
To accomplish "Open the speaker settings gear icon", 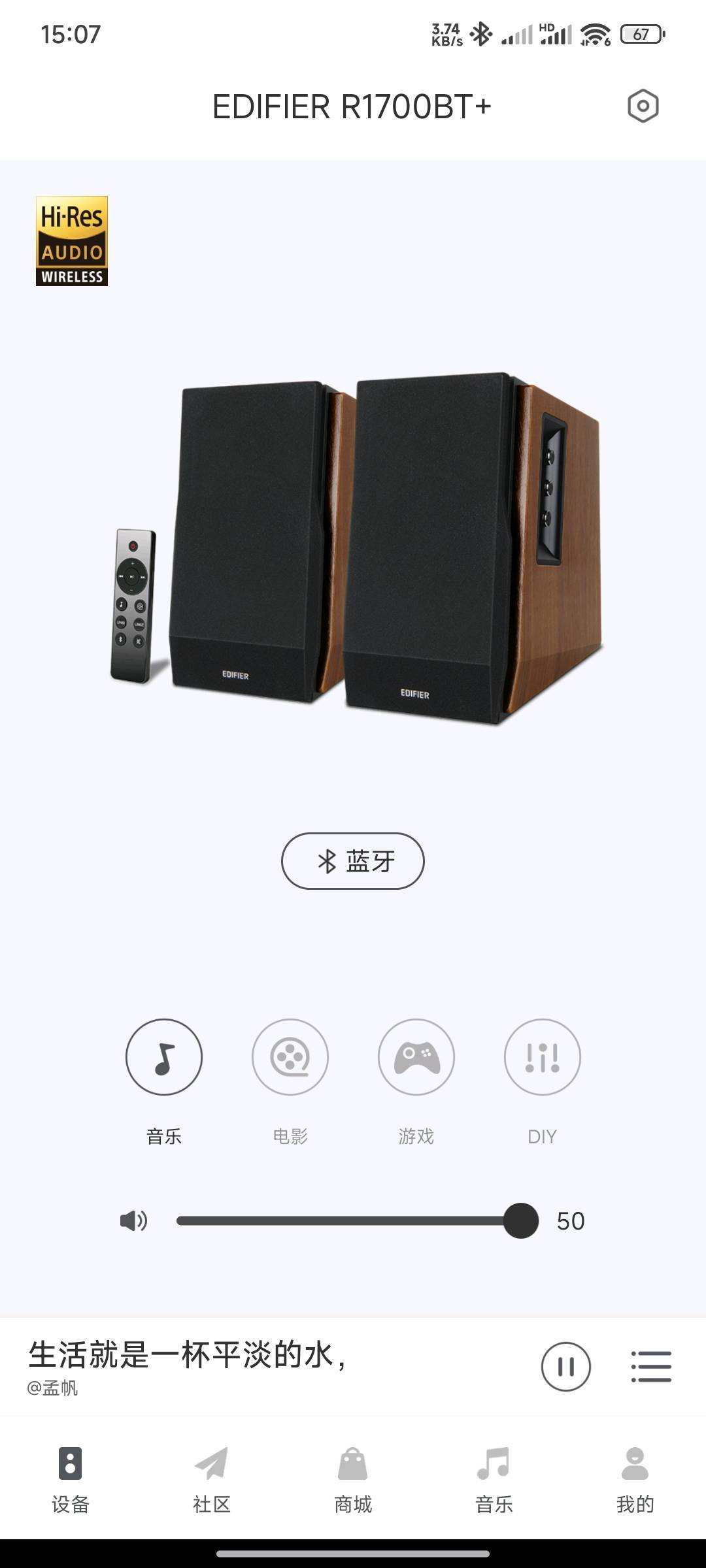I will click(x=643, y=106).
